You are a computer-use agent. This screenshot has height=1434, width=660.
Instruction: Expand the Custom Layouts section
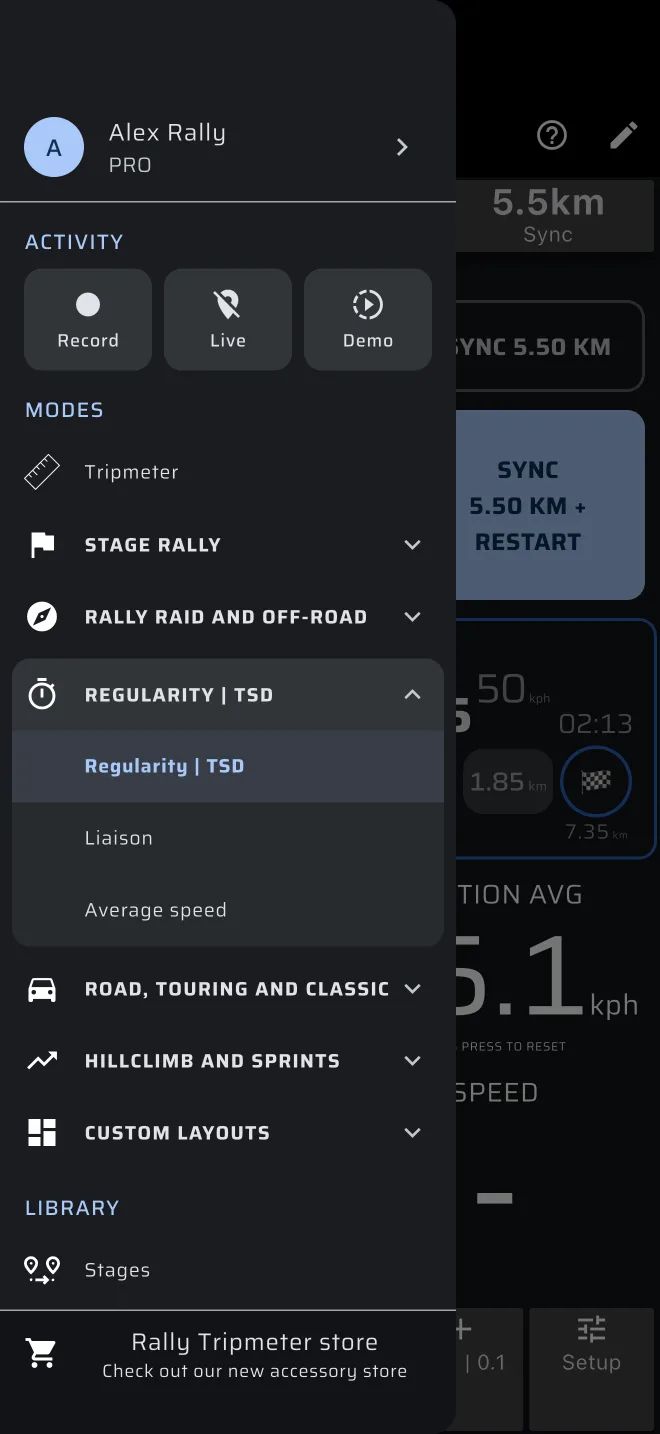coord(228,1133)
